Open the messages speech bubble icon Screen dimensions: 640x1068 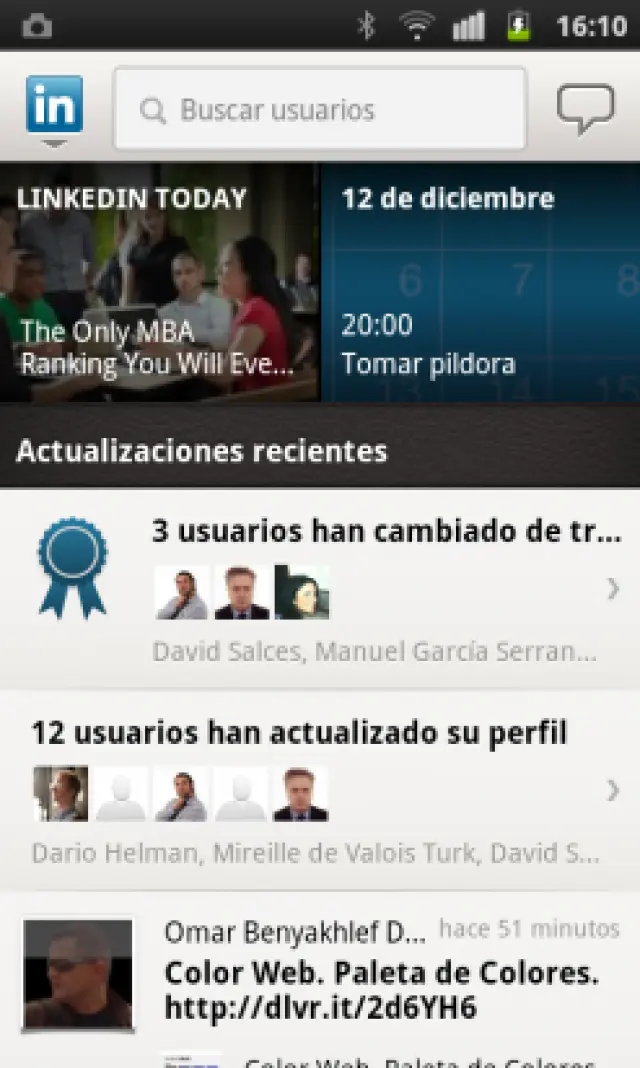click(585, 109)
